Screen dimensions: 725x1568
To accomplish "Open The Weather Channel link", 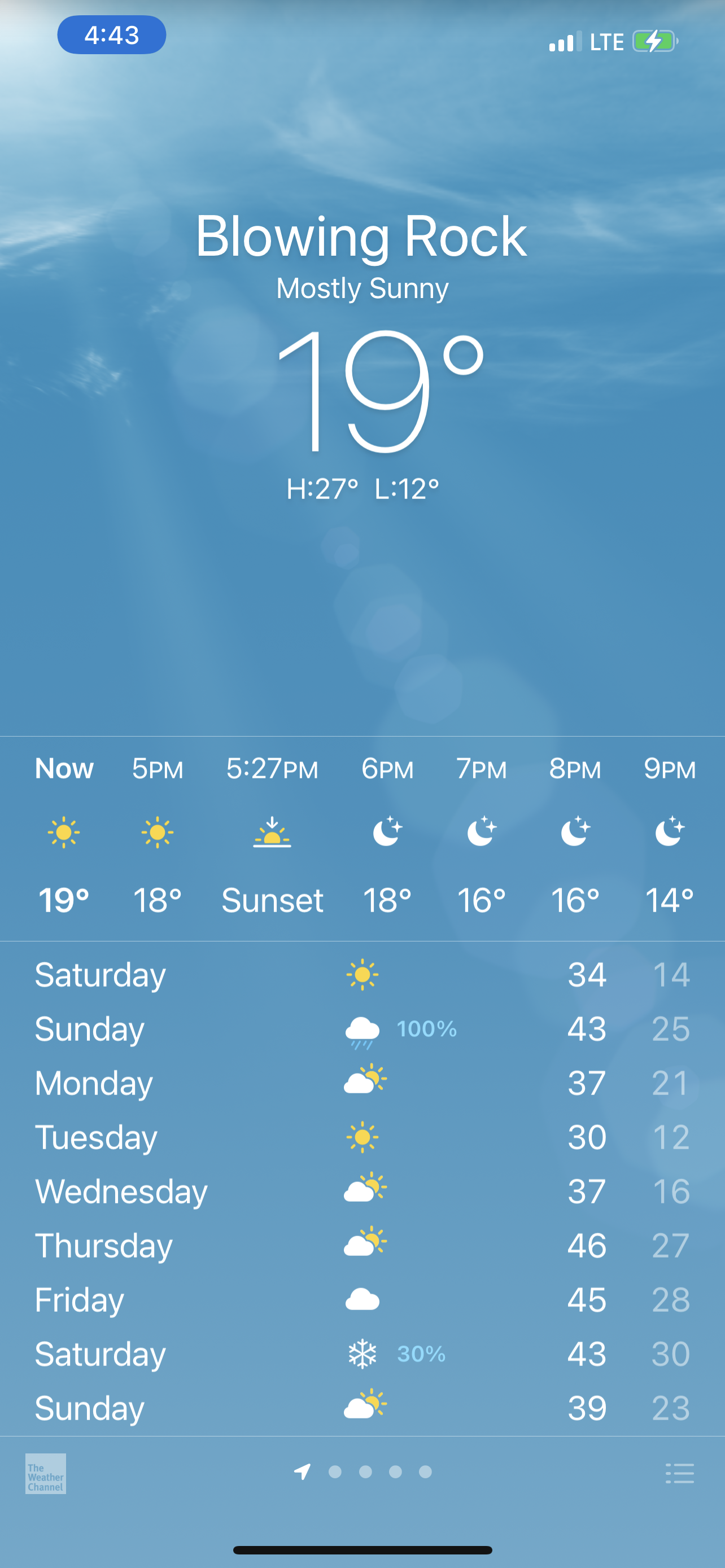I will (46, 1474).
